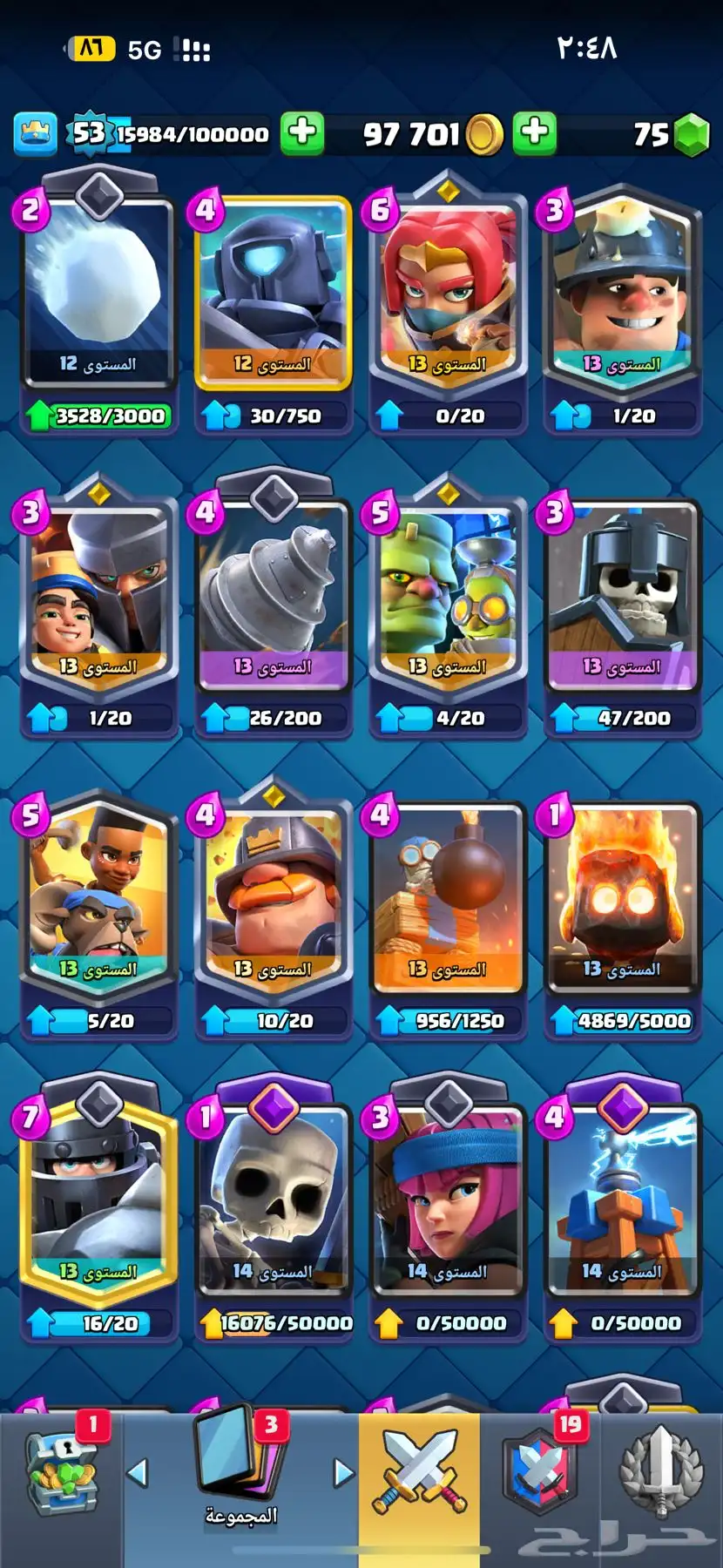The width and height of the screenshot is (723, 1568).
Task: Add more gold with the plus button
Action: 534,133
